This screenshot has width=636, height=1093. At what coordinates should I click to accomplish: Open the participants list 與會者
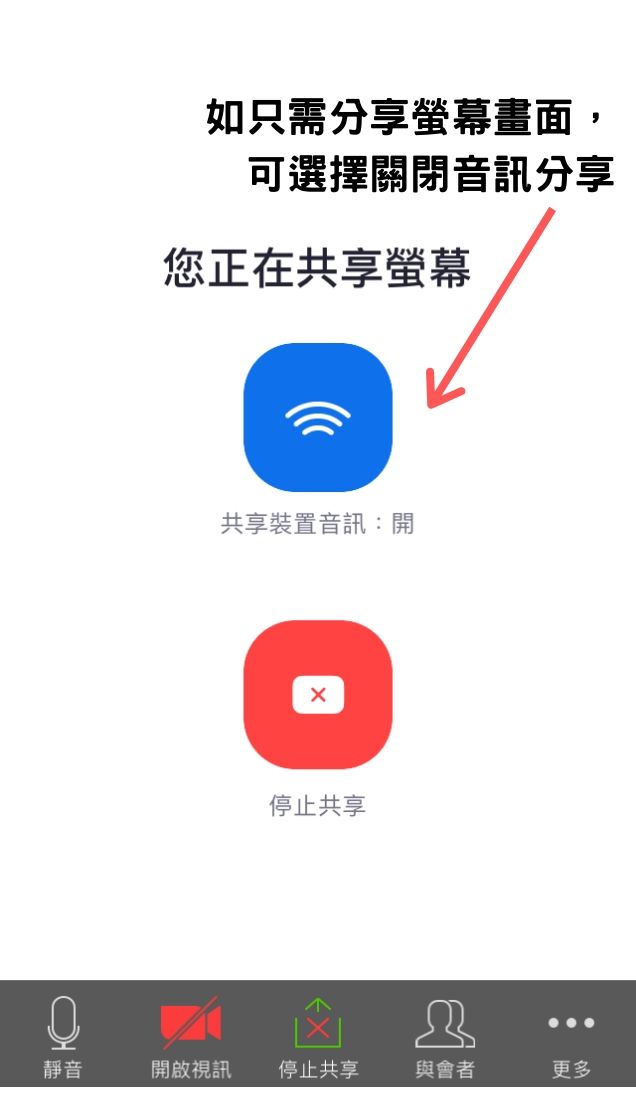(x=445, y=1037)
